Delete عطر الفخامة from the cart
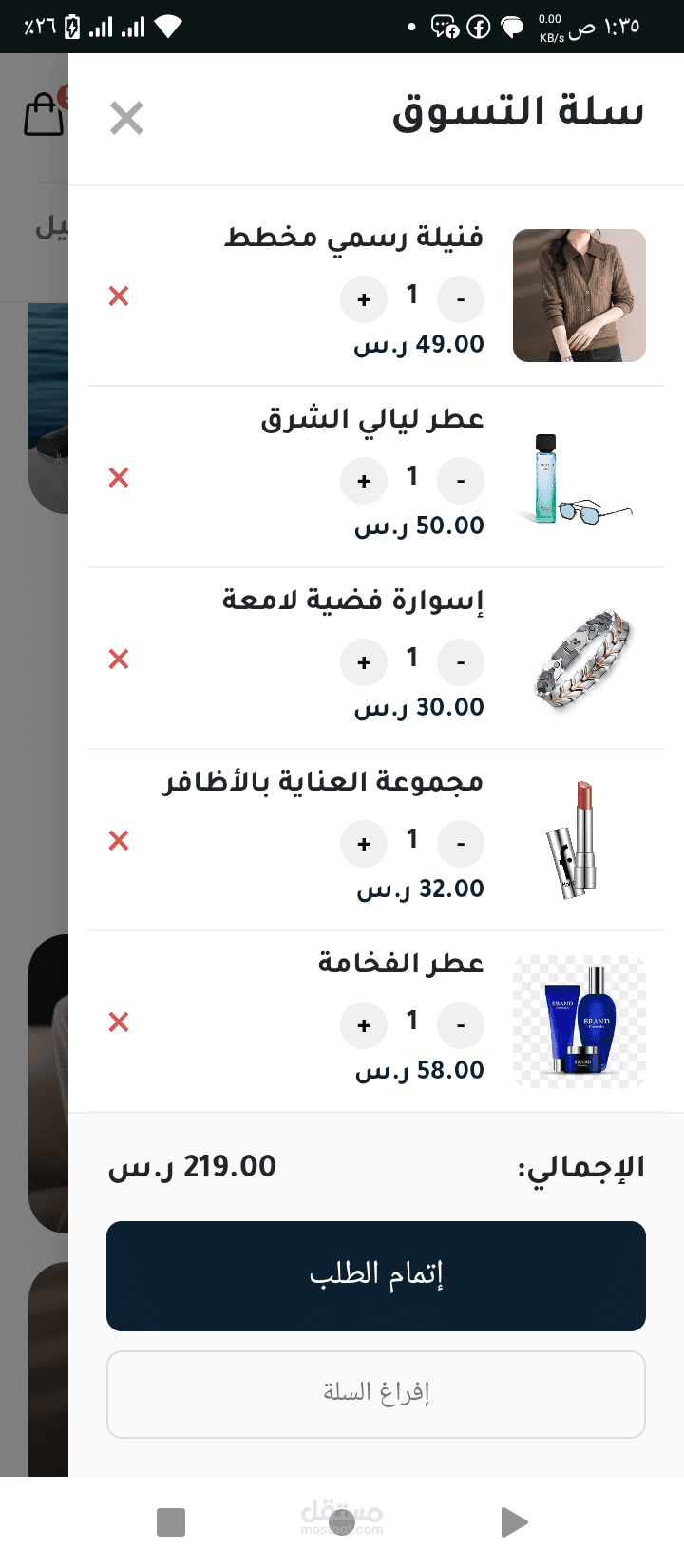 coord(119,1023)
